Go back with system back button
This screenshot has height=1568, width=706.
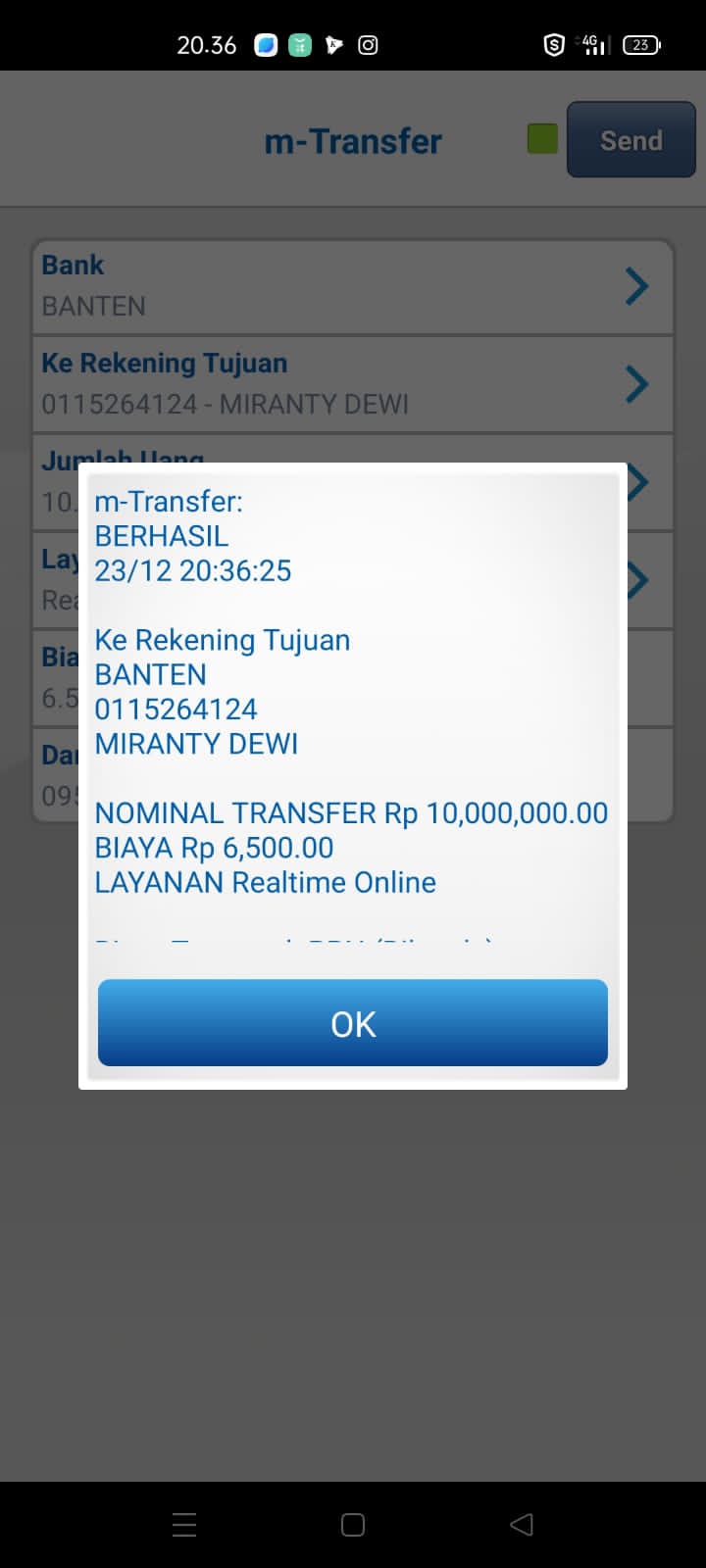522,1524
